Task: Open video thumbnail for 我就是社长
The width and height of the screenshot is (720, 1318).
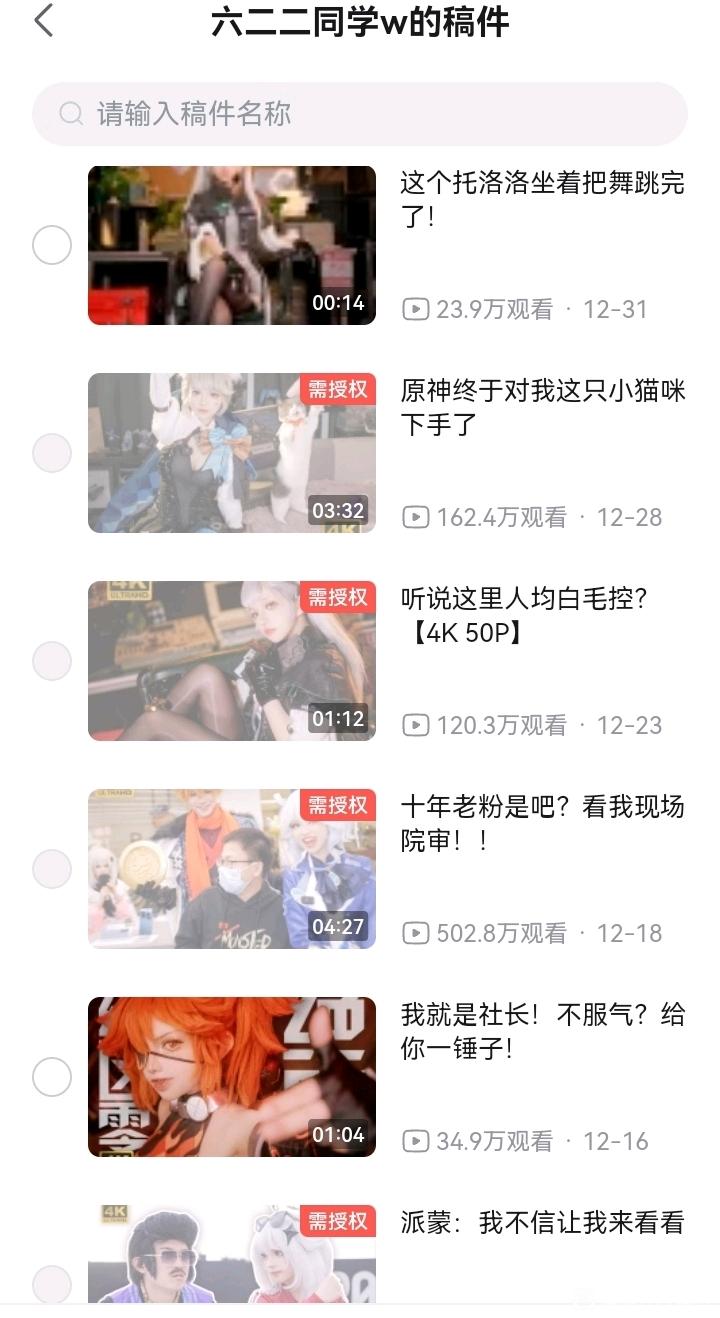Action: (232, 1077)
